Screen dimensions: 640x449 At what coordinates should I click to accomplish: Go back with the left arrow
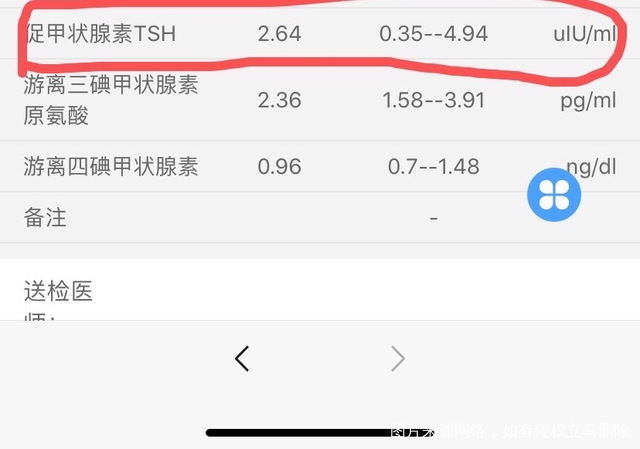241,358
